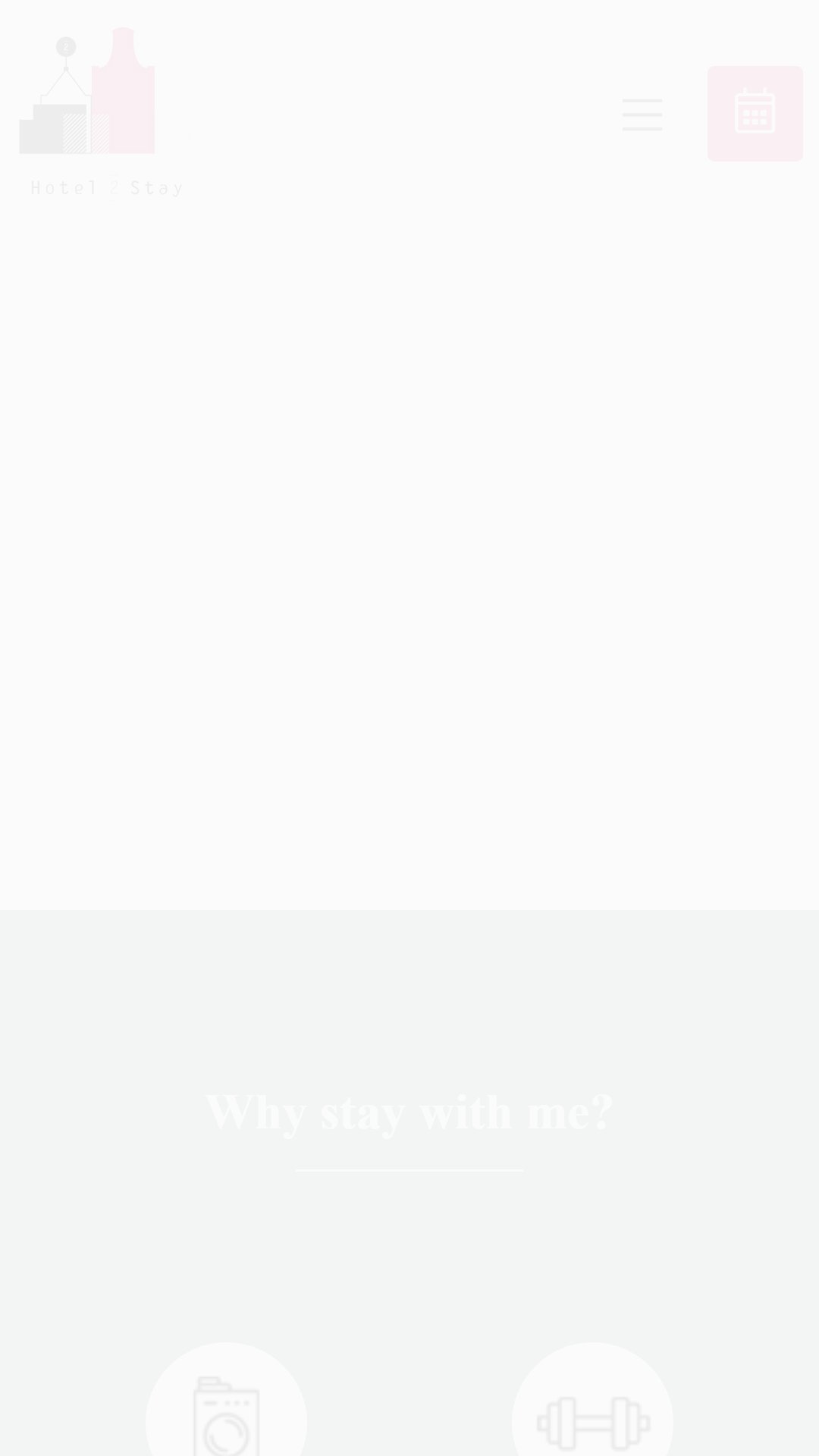Open the booking calendar button
Screen dimensions: 819x1456
pyautogui.click(x=755, y=114)
